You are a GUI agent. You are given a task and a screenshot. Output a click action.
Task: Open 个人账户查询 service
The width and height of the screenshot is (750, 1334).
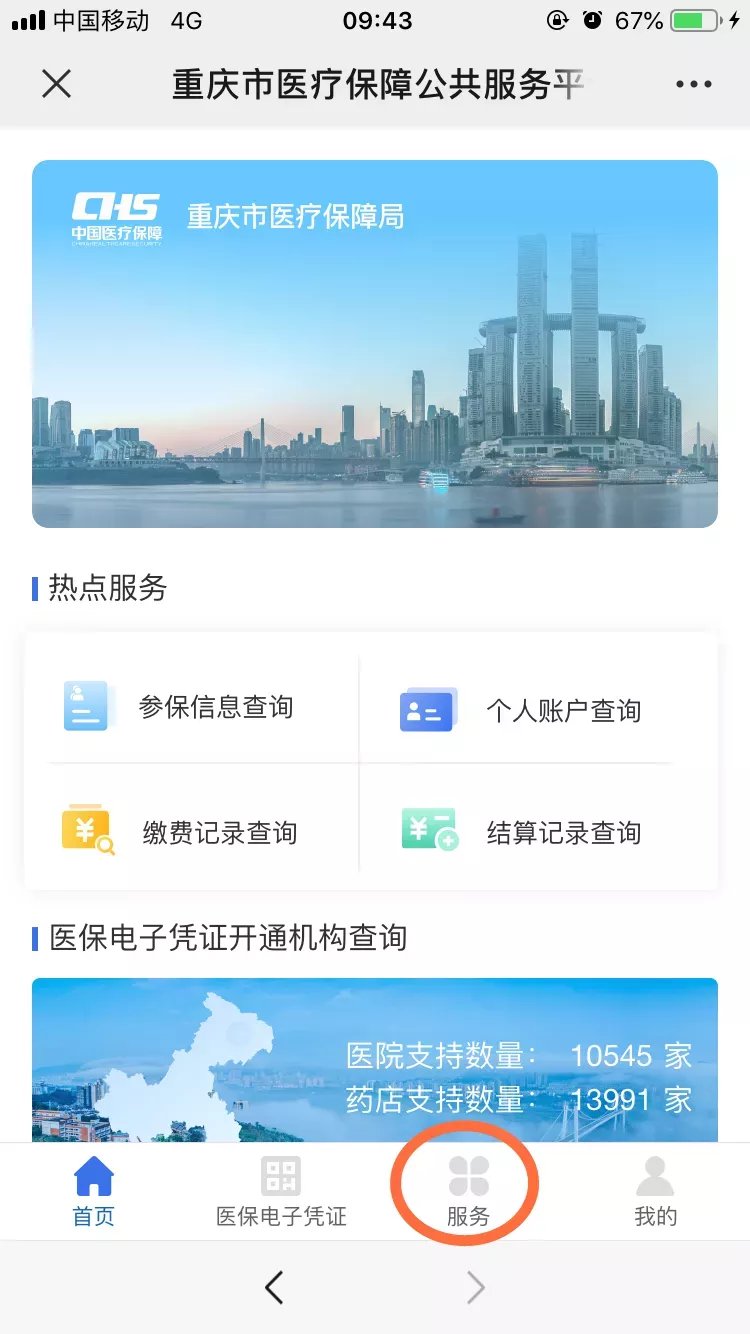[x=535, y=710]
